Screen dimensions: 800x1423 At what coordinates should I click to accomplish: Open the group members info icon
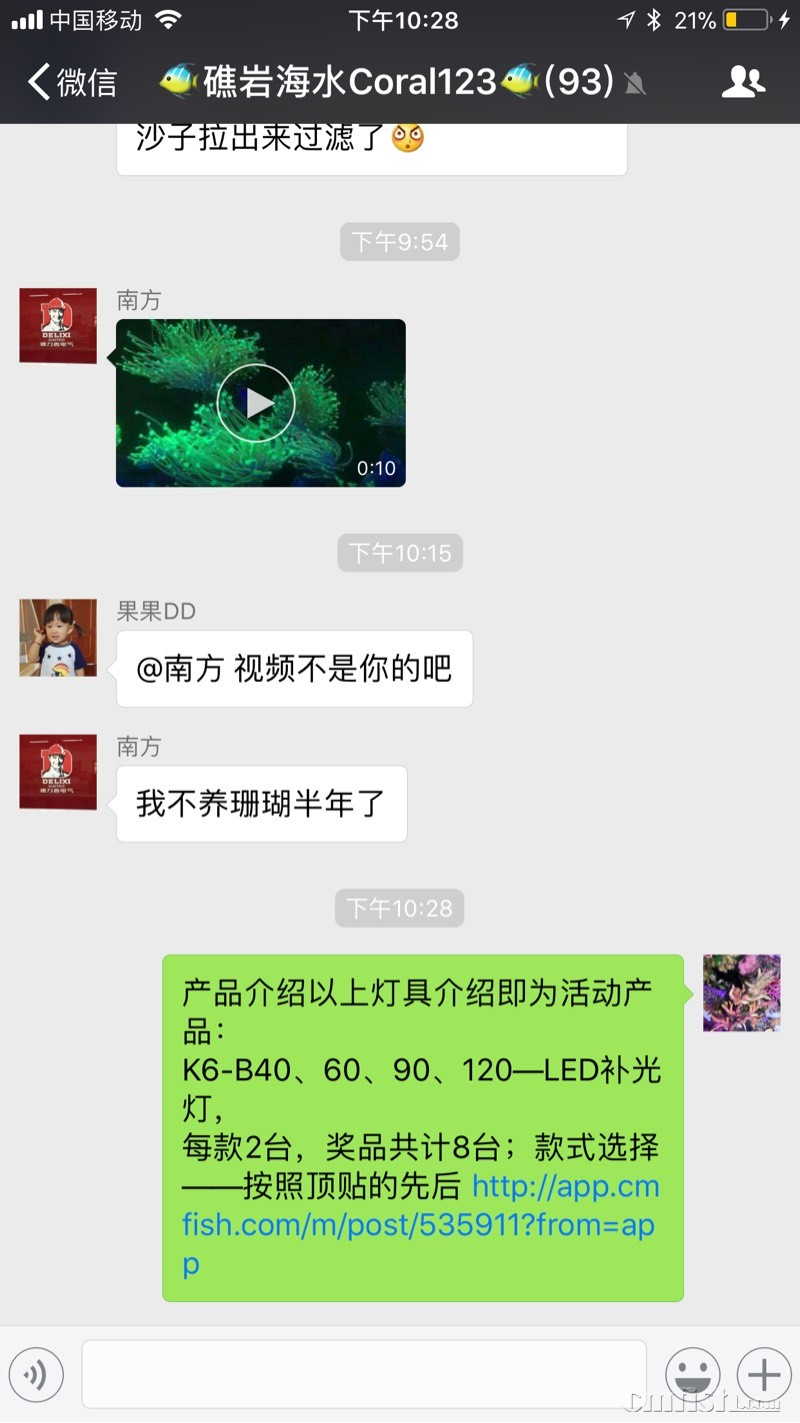click(x=742, y=81)
